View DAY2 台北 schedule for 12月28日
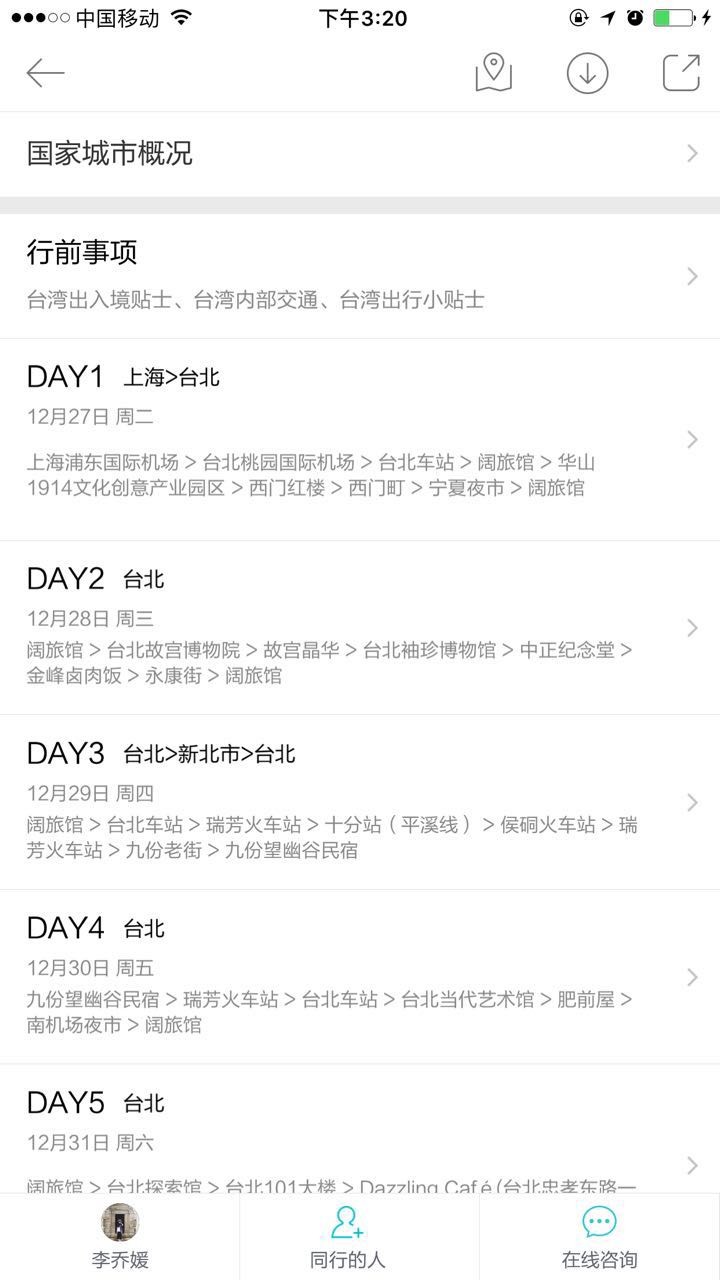 tap(360, 628)
